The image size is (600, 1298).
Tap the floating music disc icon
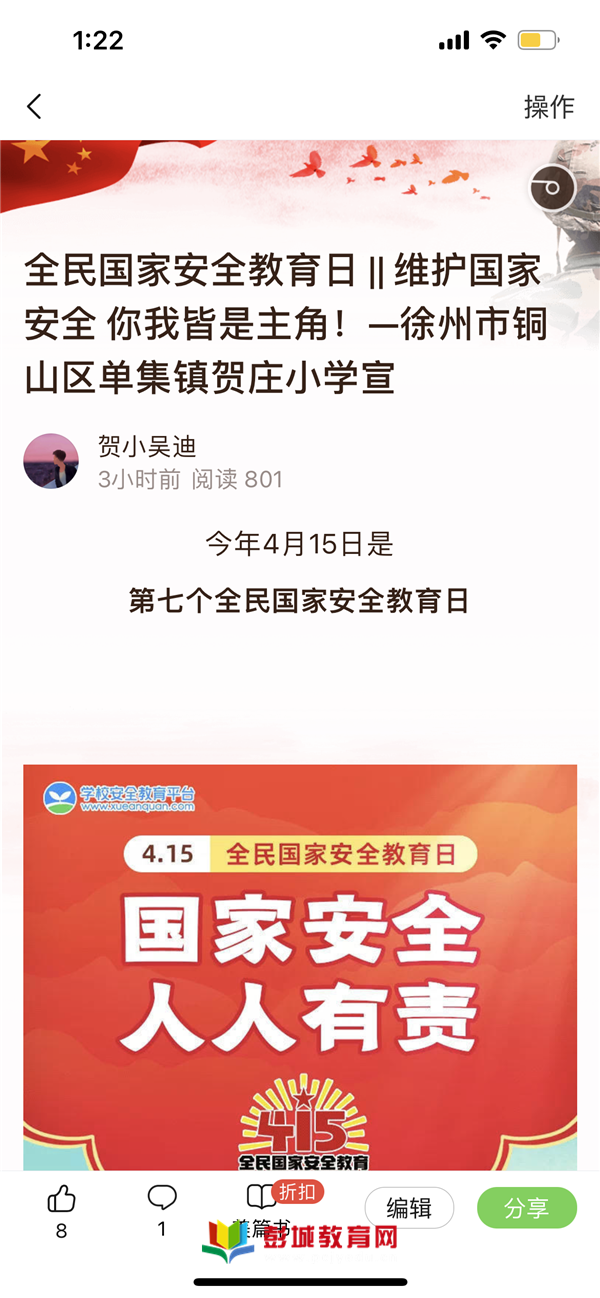[551, 187]
